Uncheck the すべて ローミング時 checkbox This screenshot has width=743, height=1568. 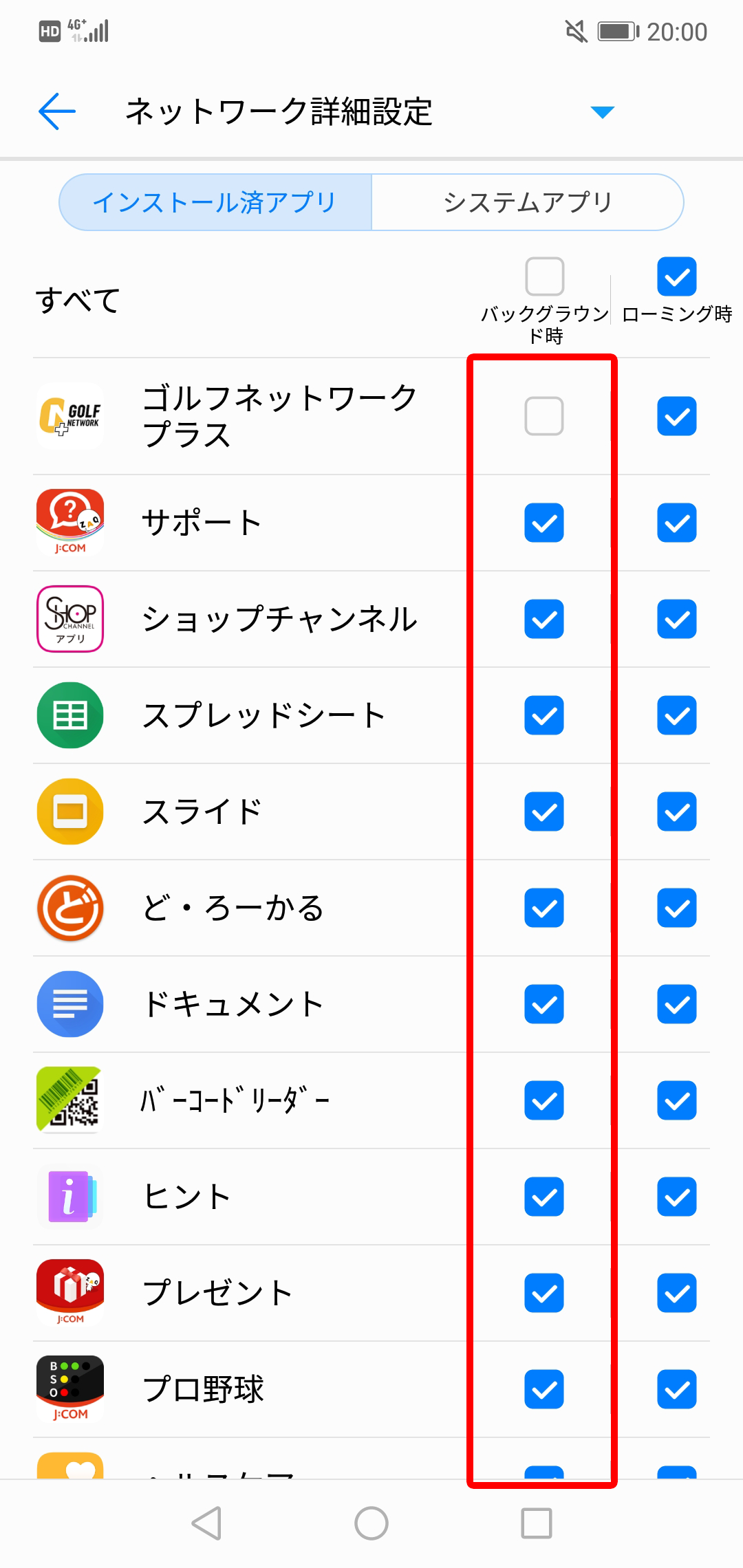pyautogui.click(x=677, y=276)
